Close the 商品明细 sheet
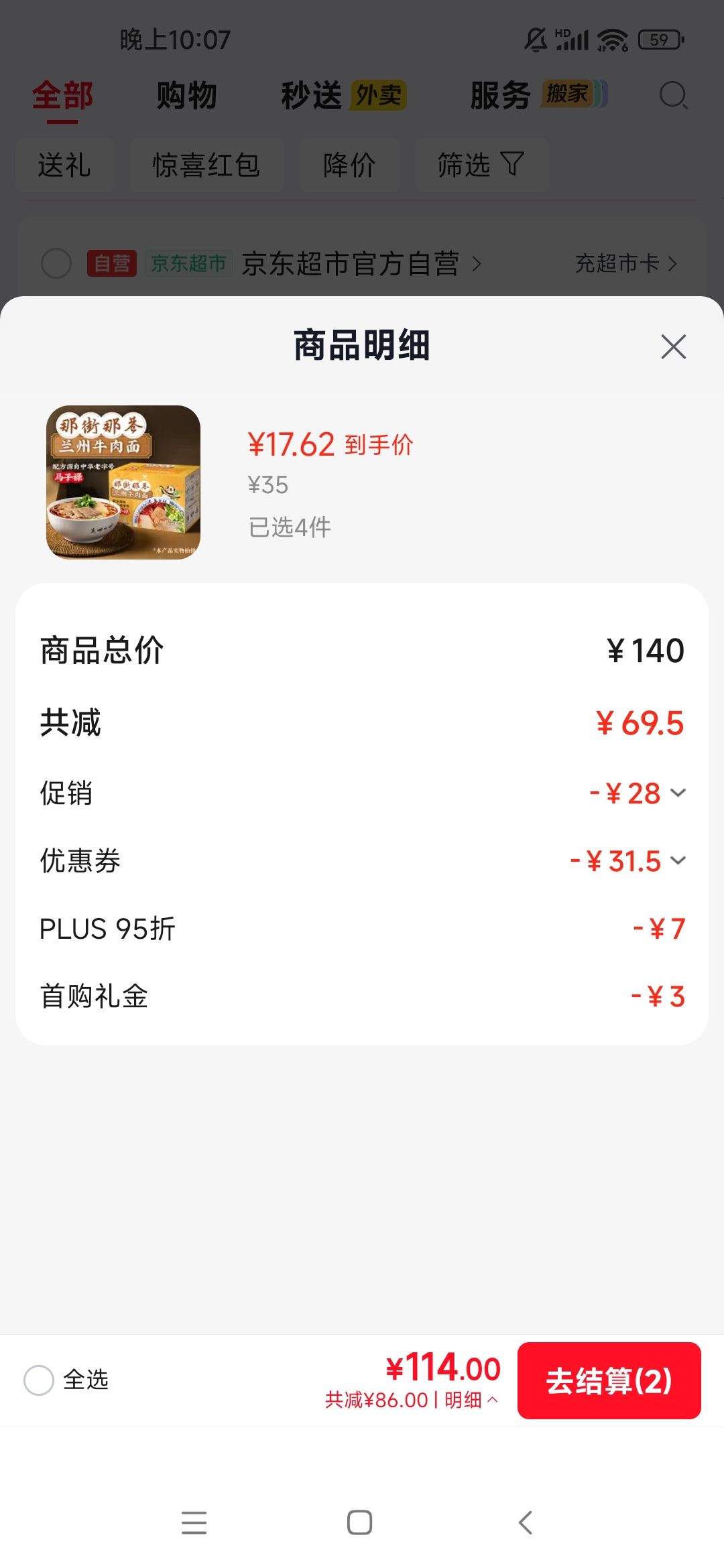This screenshot has height=1568, width=724. pyautogui.click(x=673, y=346)
